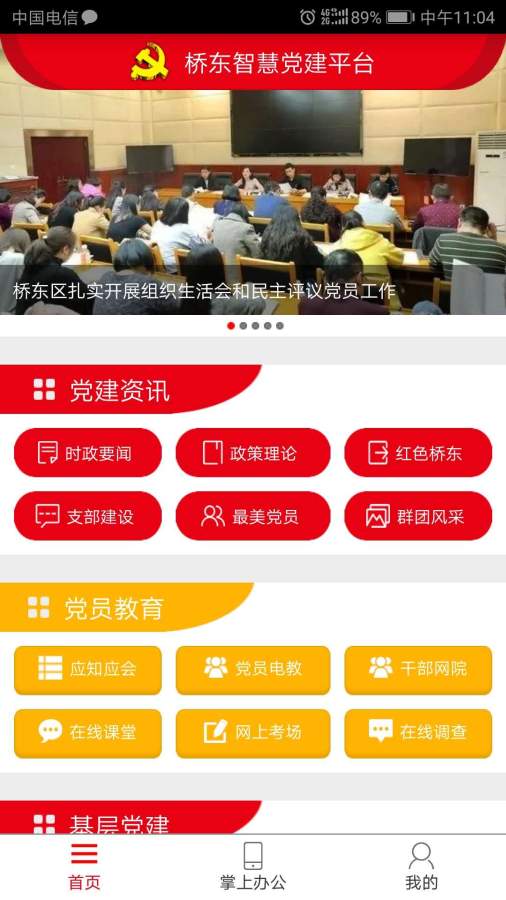Viewport: 506px width, 900px height.
Task: Open 网上考场 exam page
Action: pos(253,733)
